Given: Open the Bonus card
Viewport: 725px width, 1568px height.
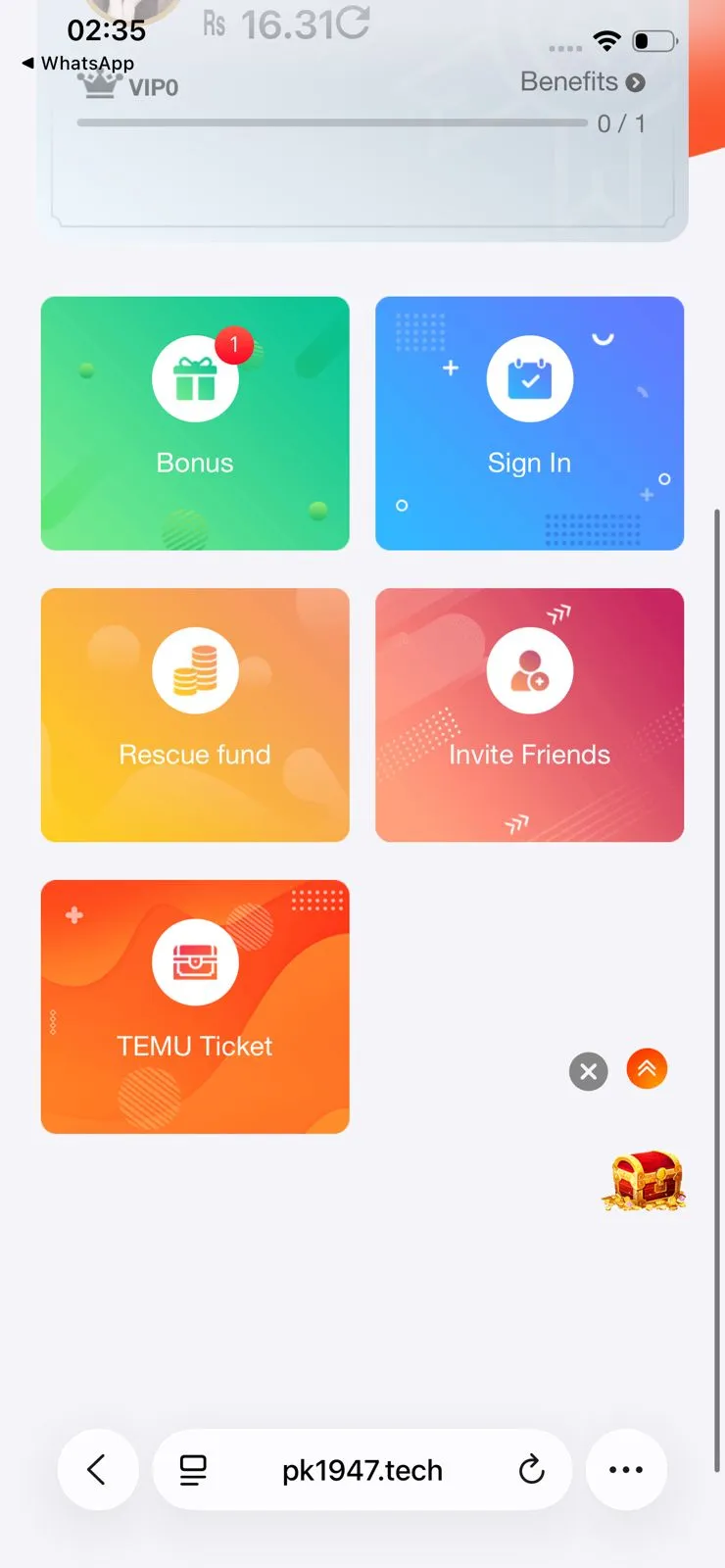Looking at the screenshot, I should 195,422.
